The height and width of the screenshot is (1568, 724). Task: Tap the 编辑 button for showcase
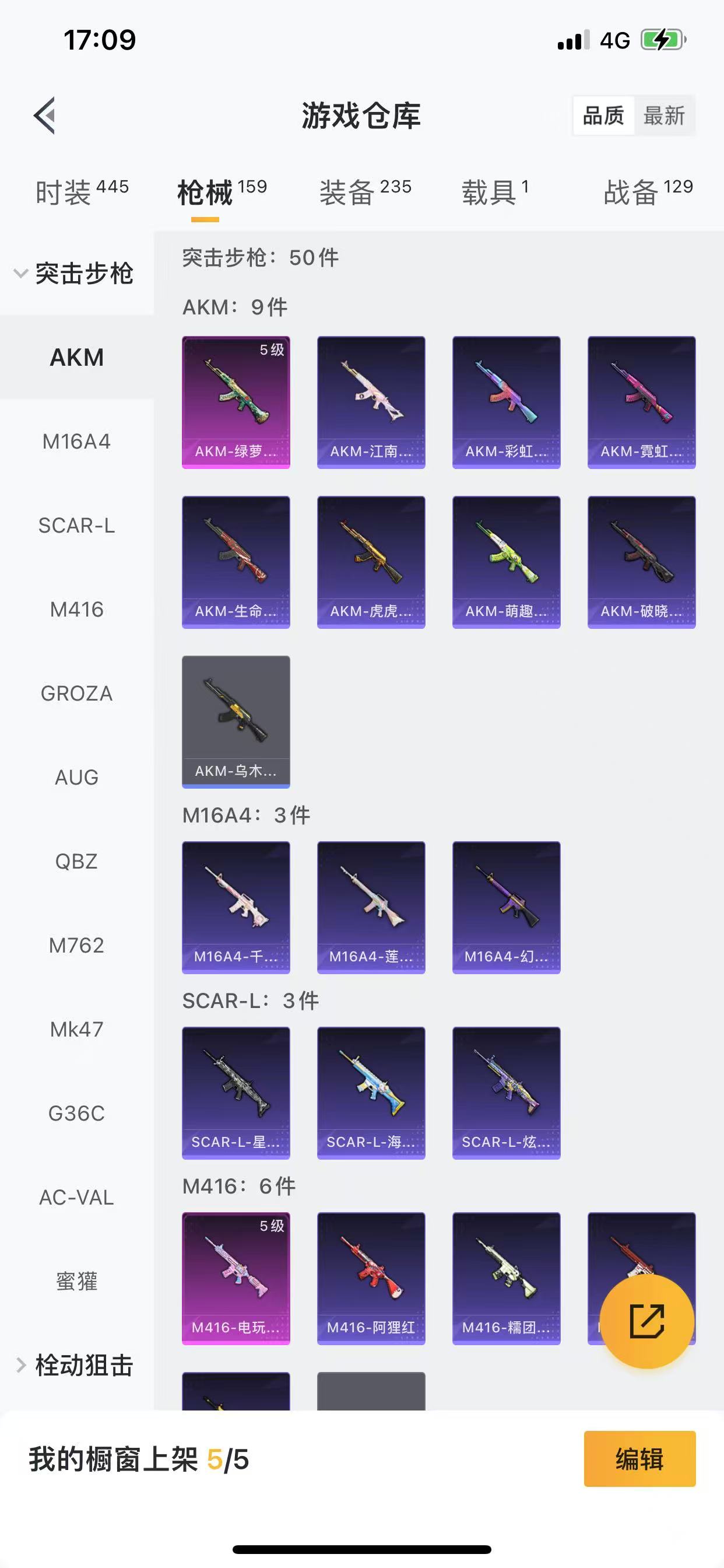tap(639, 1459)
